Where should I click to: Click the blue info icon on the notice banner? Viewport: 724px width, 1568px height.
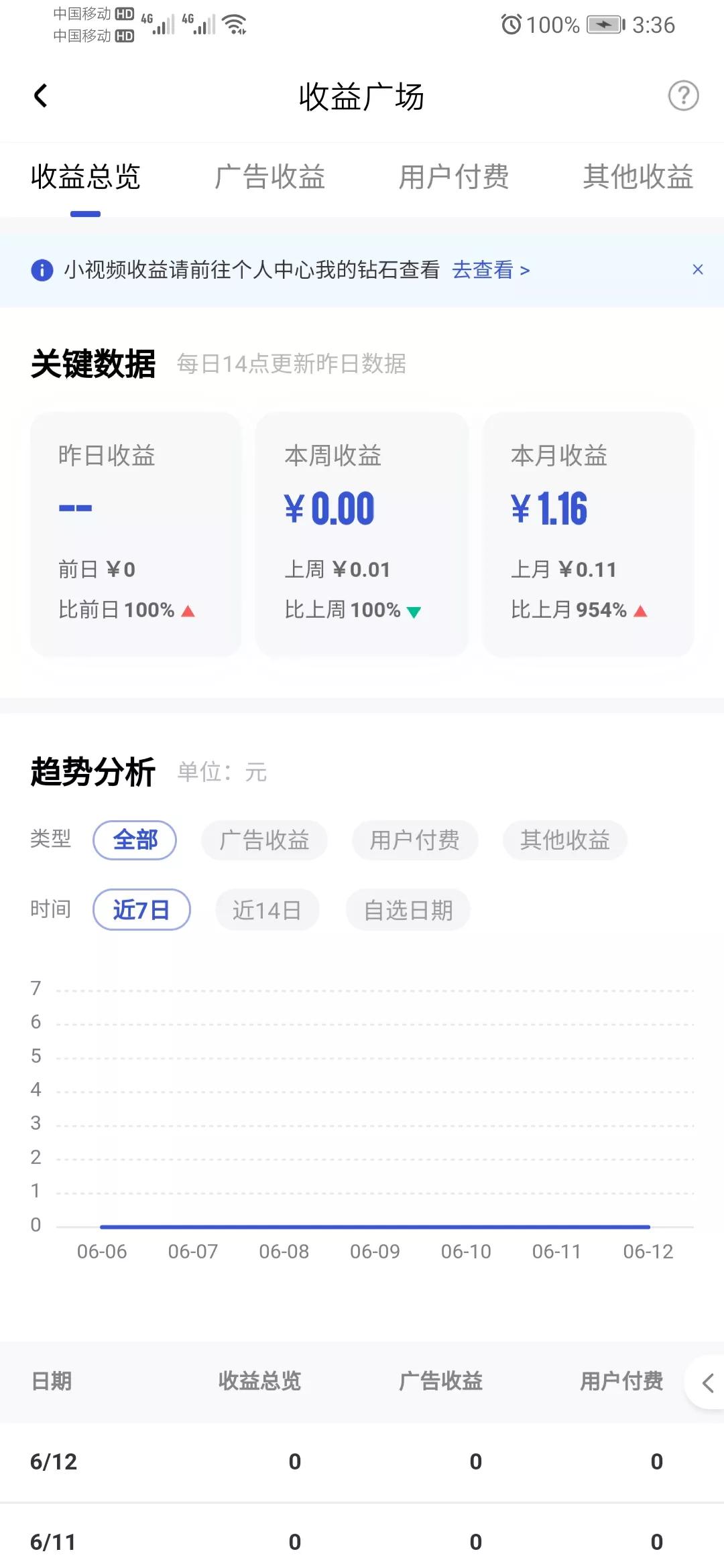click(42, 269)
